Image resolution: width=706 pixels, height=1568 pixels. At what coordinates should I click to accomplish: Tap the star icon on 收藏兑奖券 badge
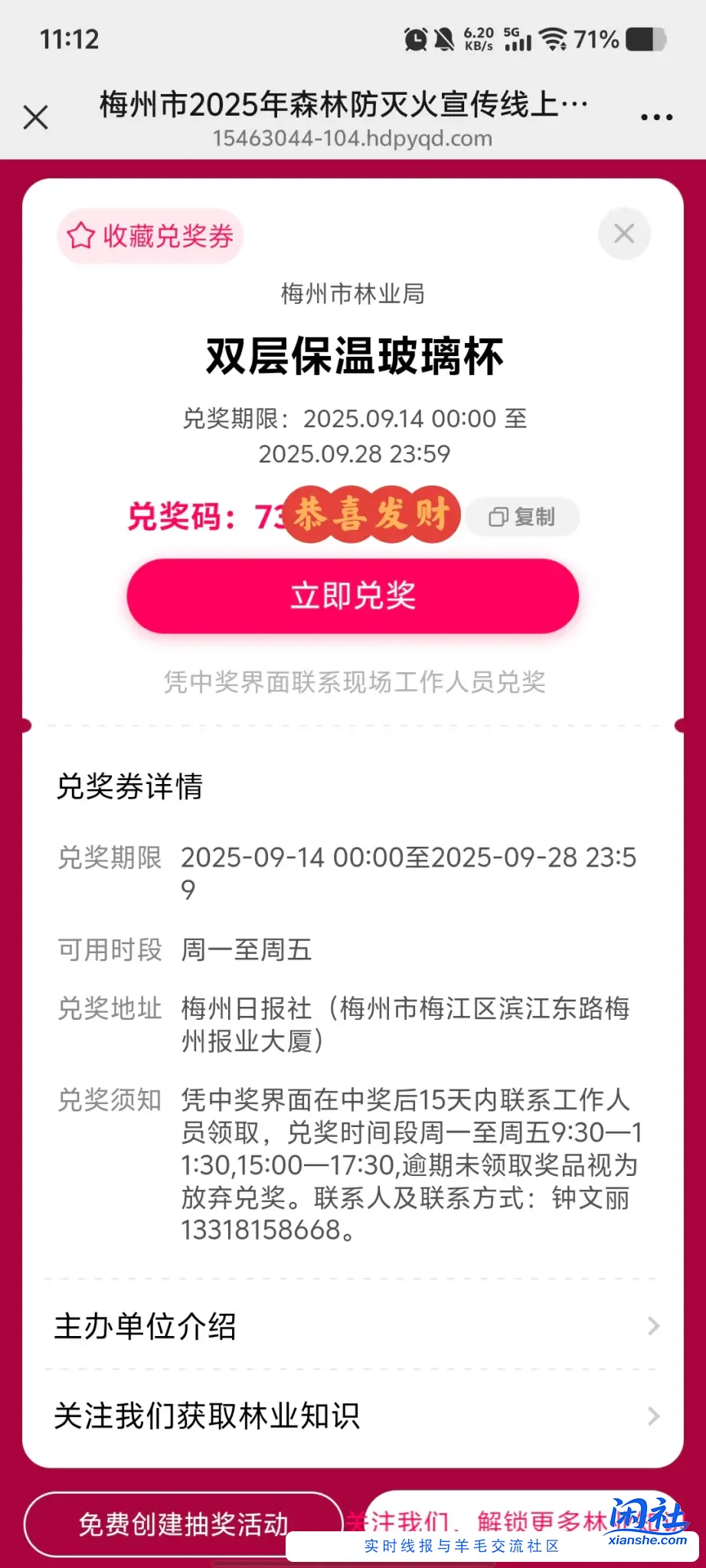[82, 236]
